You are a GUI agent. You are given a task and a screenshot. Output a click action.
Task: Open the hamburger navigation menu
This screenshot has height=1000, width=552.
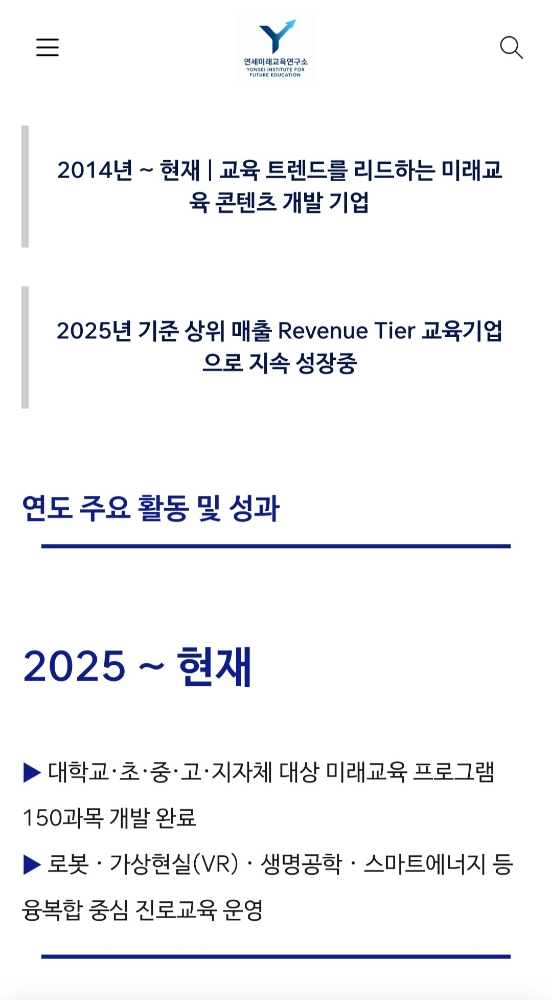coord(47,47)
